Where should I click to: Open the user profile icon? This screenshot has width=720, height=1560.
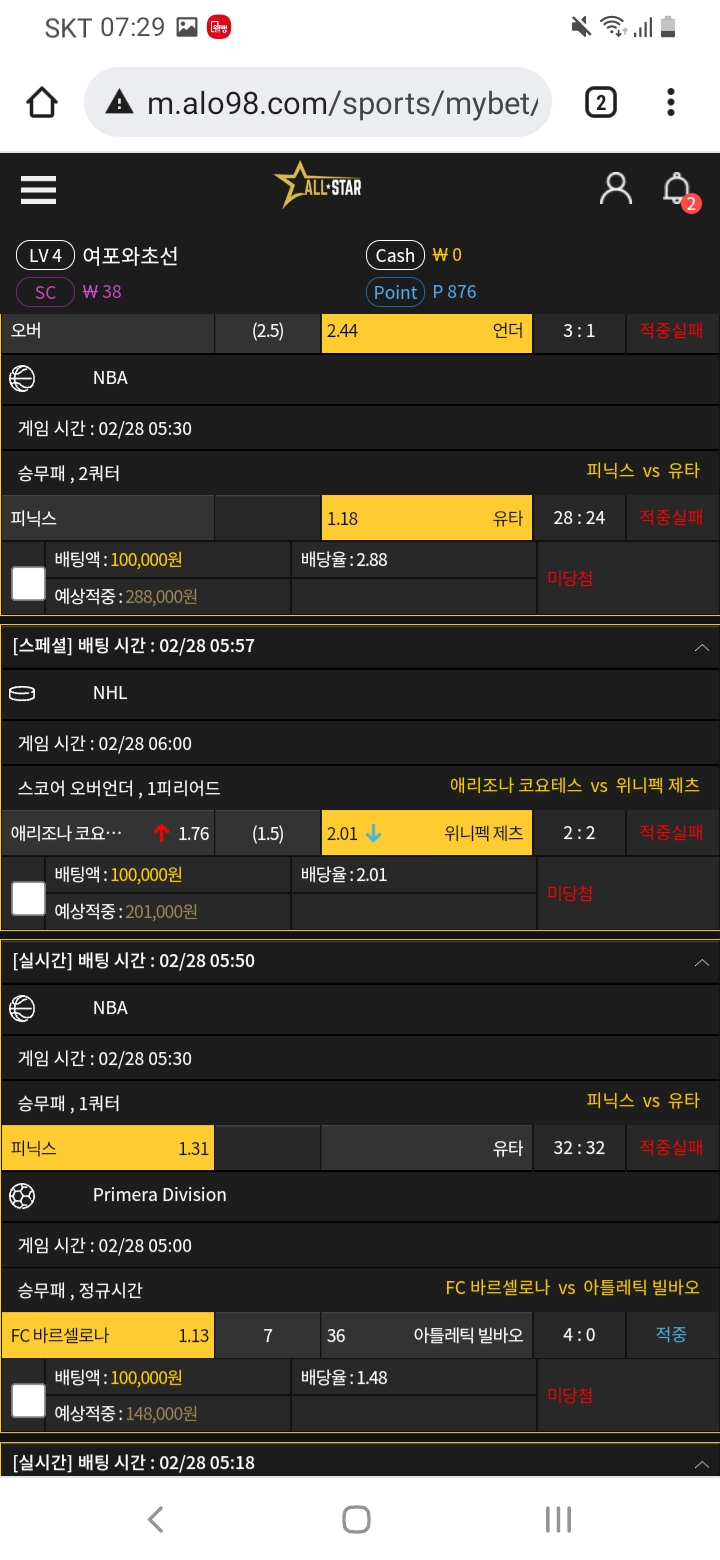click(x=615, y=188)
